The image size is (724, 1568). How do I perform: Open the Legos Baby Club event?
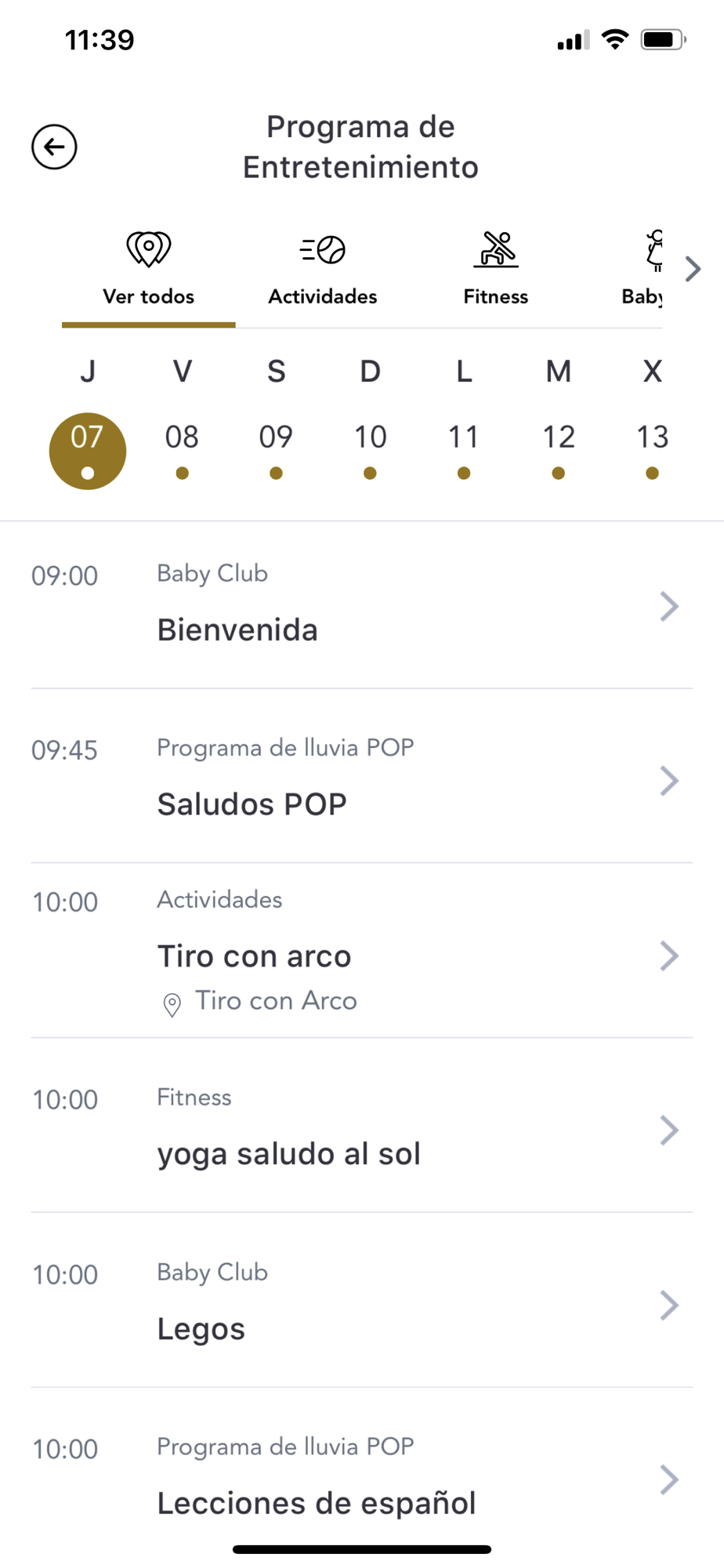[360, 1305]
